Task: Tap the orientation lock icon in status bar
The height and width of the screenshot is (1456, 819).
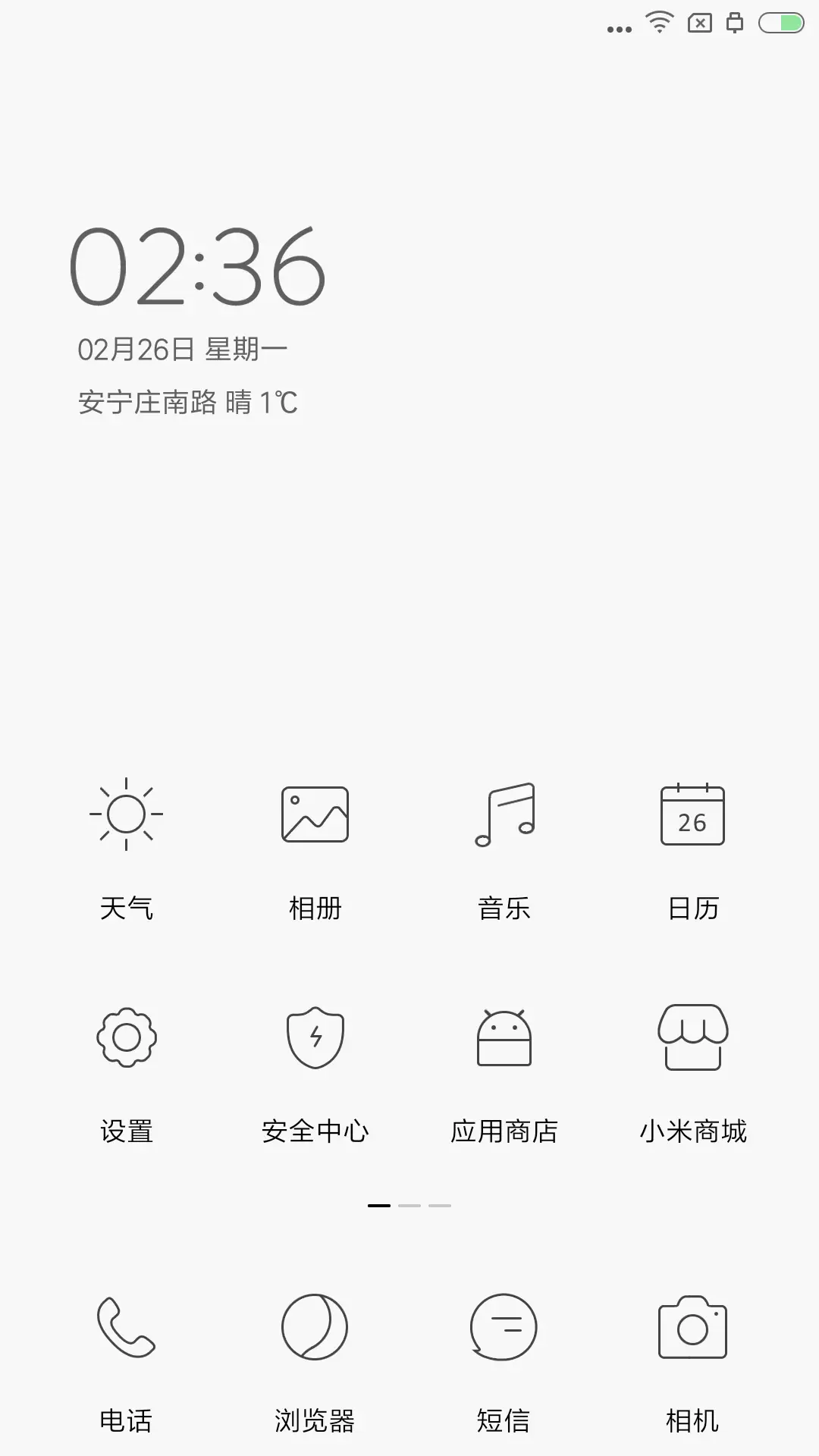Action: [734, 23]
